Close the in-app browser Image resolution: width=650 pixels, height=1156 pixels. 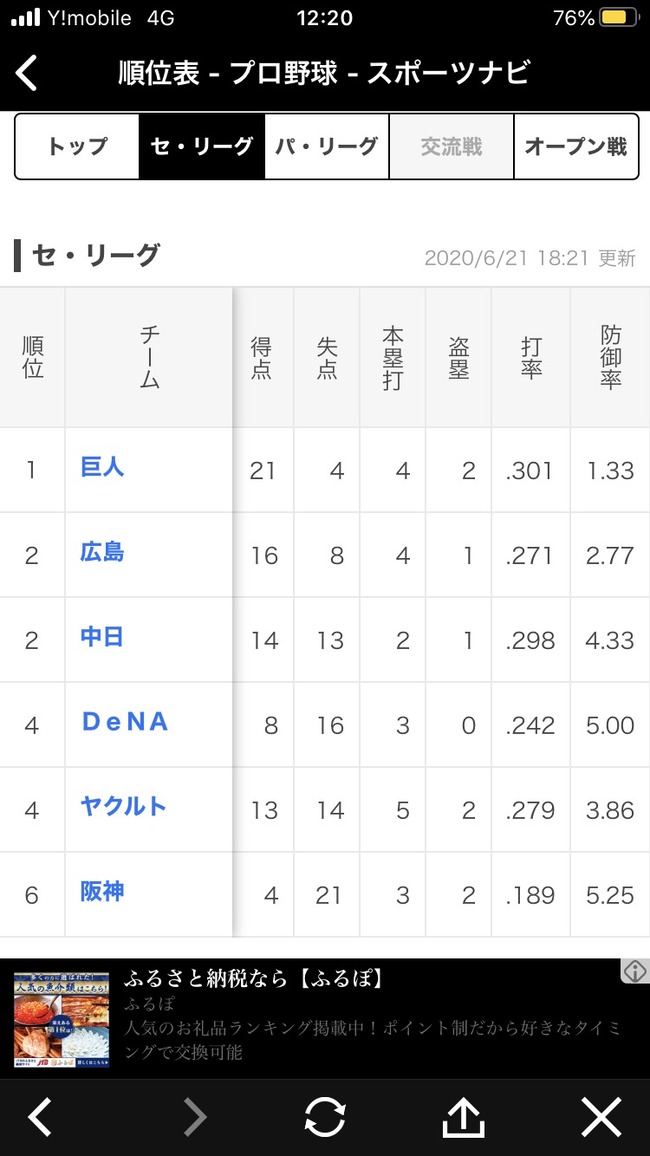[601, 1117]
